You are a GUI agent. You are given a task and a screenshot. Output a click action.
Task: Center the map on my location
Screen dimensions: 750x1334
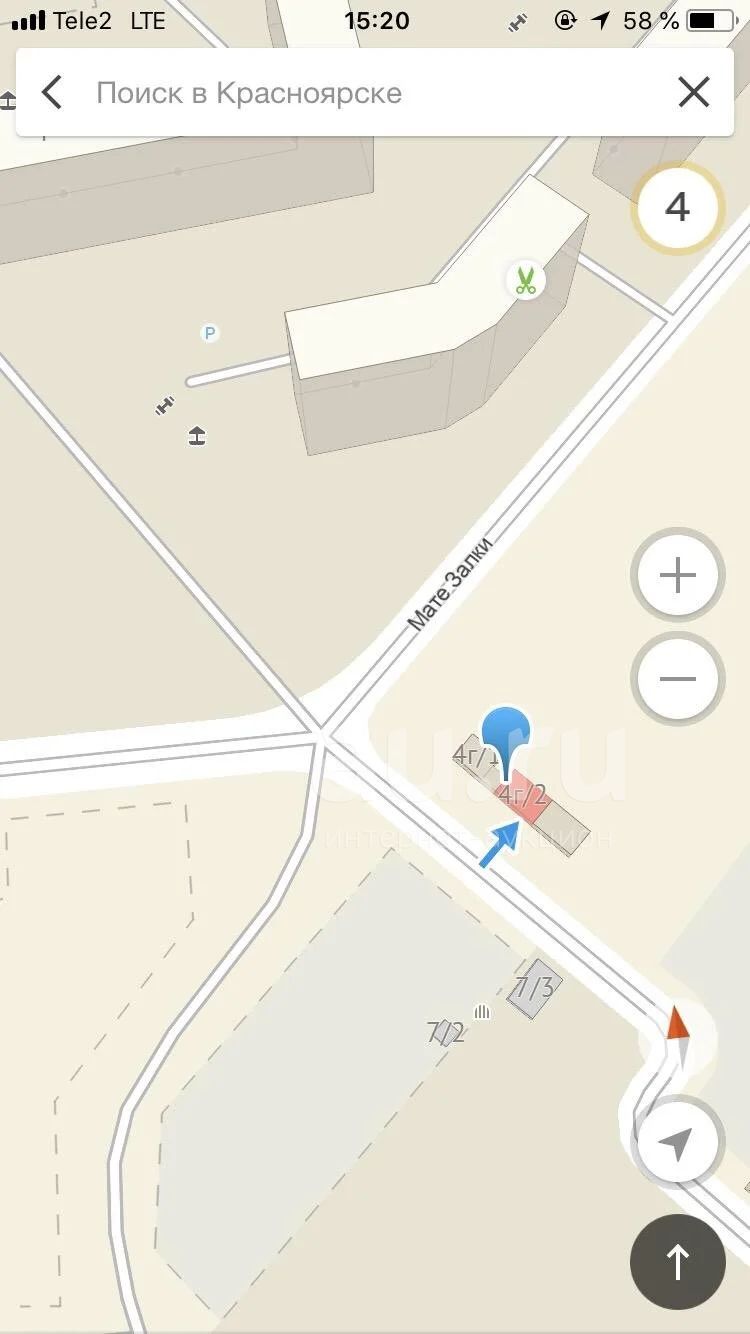[x=678, y=1142]
